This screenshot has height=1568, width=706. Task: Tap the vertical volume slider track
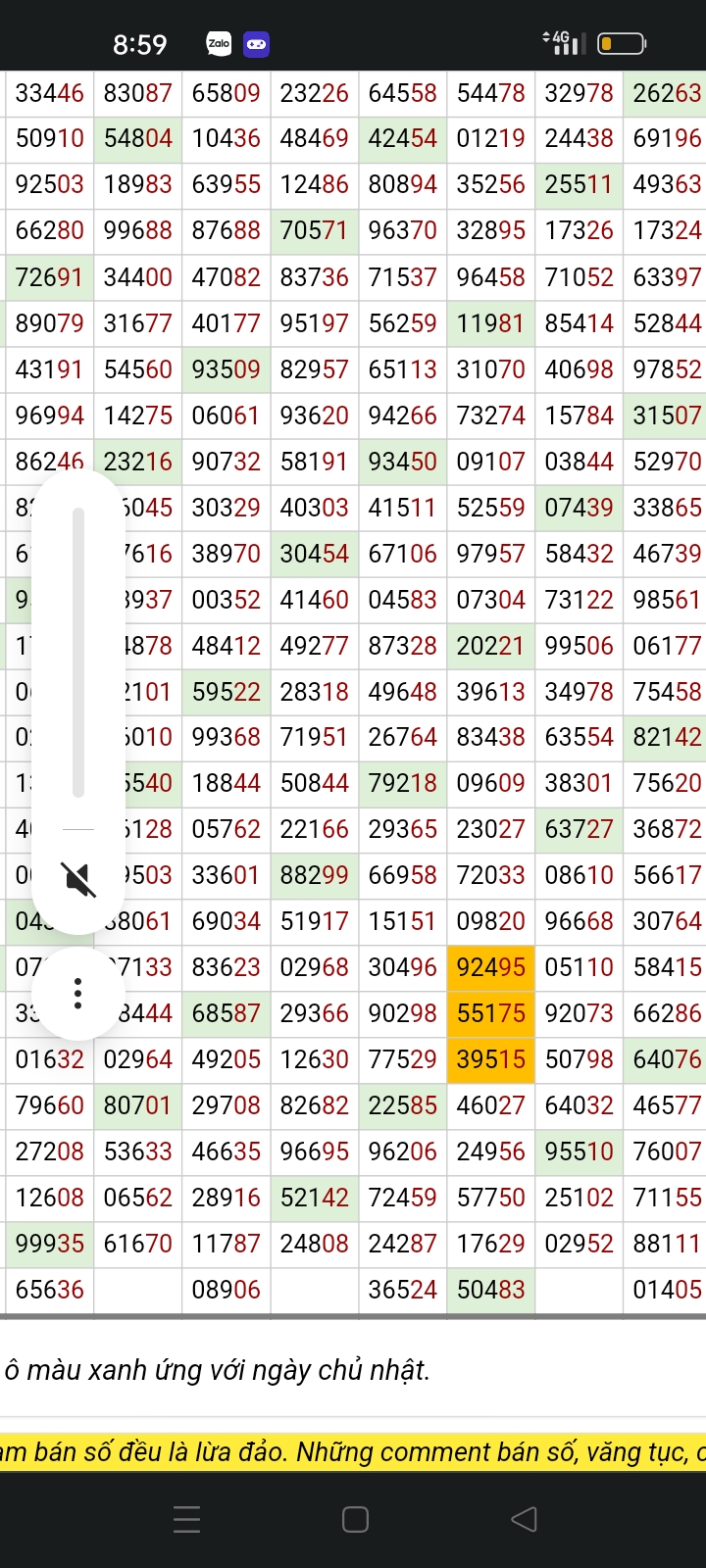[78, 652]
